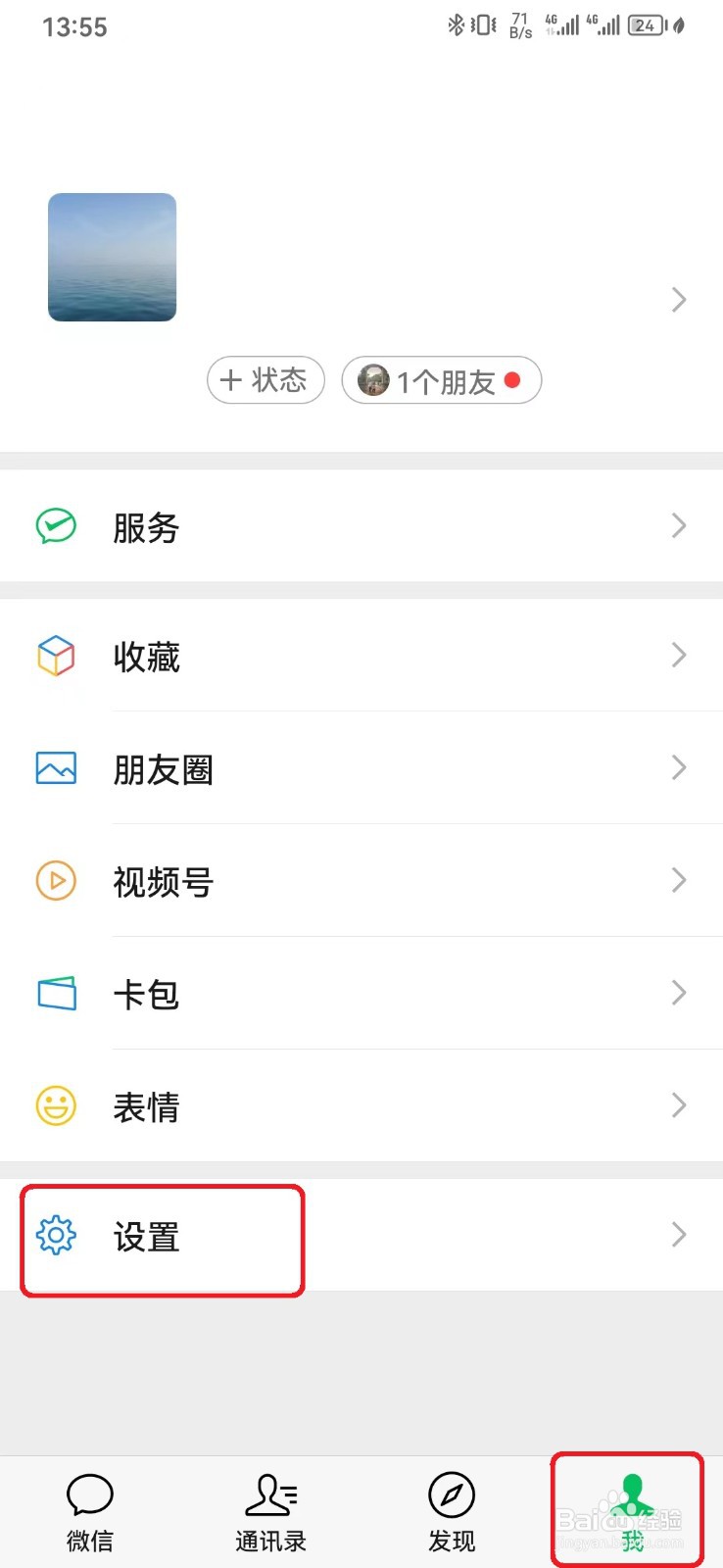Image resolution: width=723 pixels, height=1568 pixels.
Task: Tap the + 状态 button
Action: [265, 380]
